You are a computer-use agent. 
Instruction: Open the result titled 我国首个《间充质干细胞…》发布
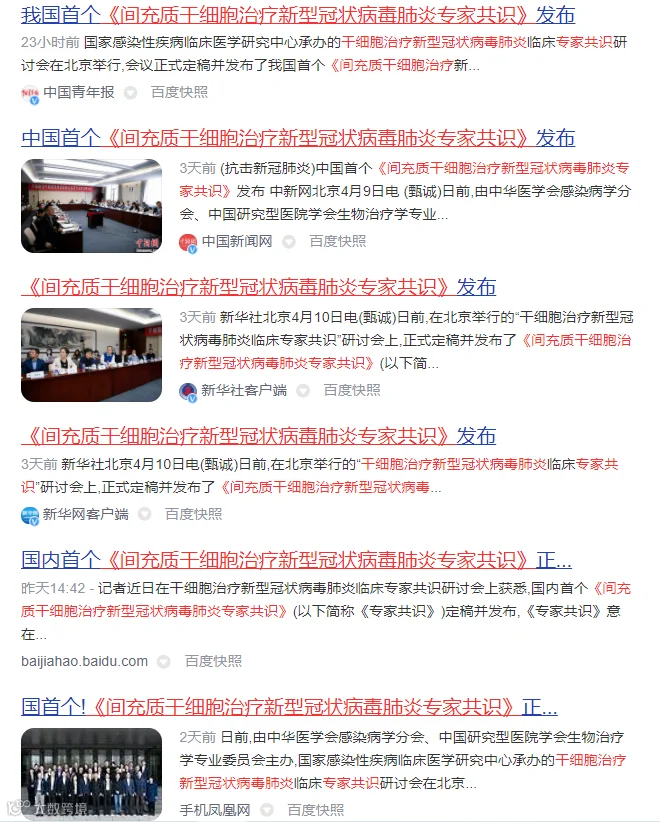pyautogui.click(x=298, y=15)
